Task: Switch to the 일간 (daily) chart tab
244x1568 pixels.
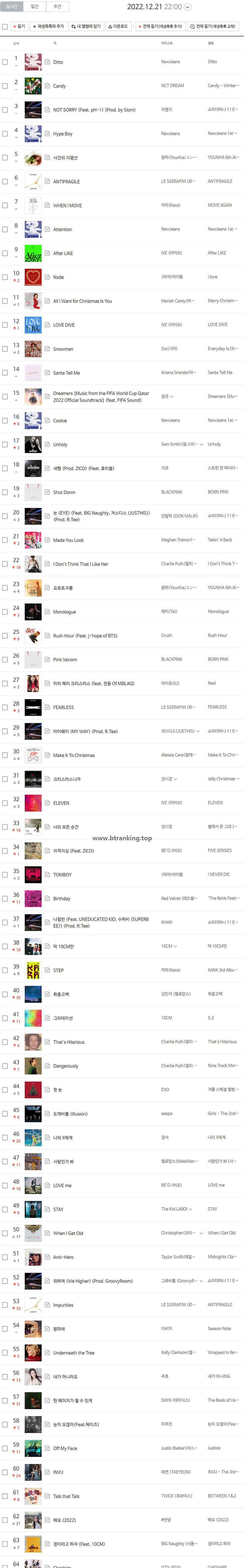Action: [x=35, y=7]
